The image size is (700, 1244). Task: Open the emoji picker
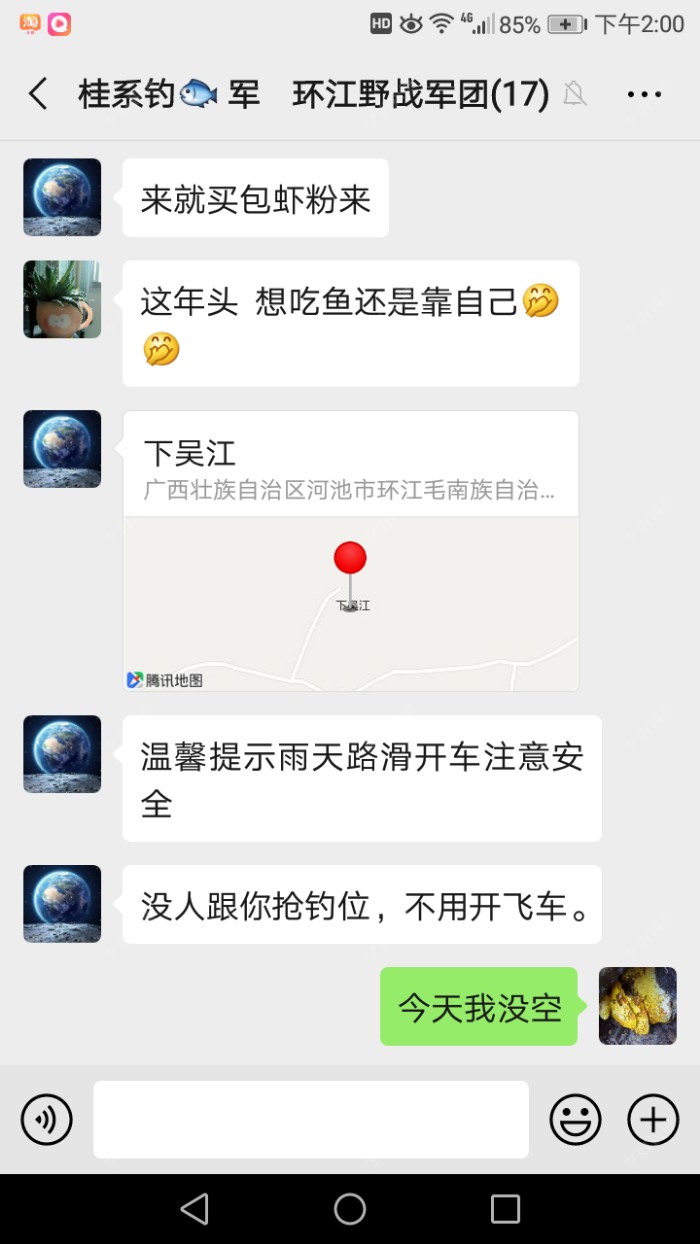[575, 1119]
